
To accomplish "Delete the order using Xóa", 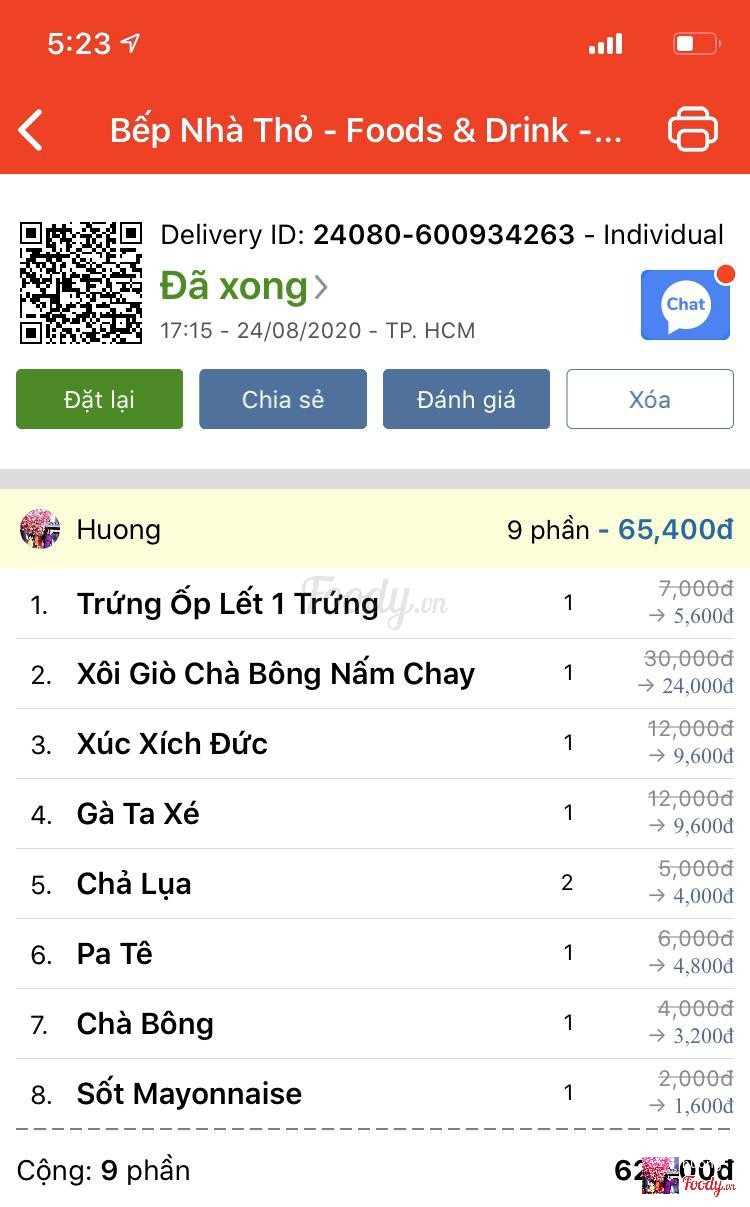I will click(650, 399).
